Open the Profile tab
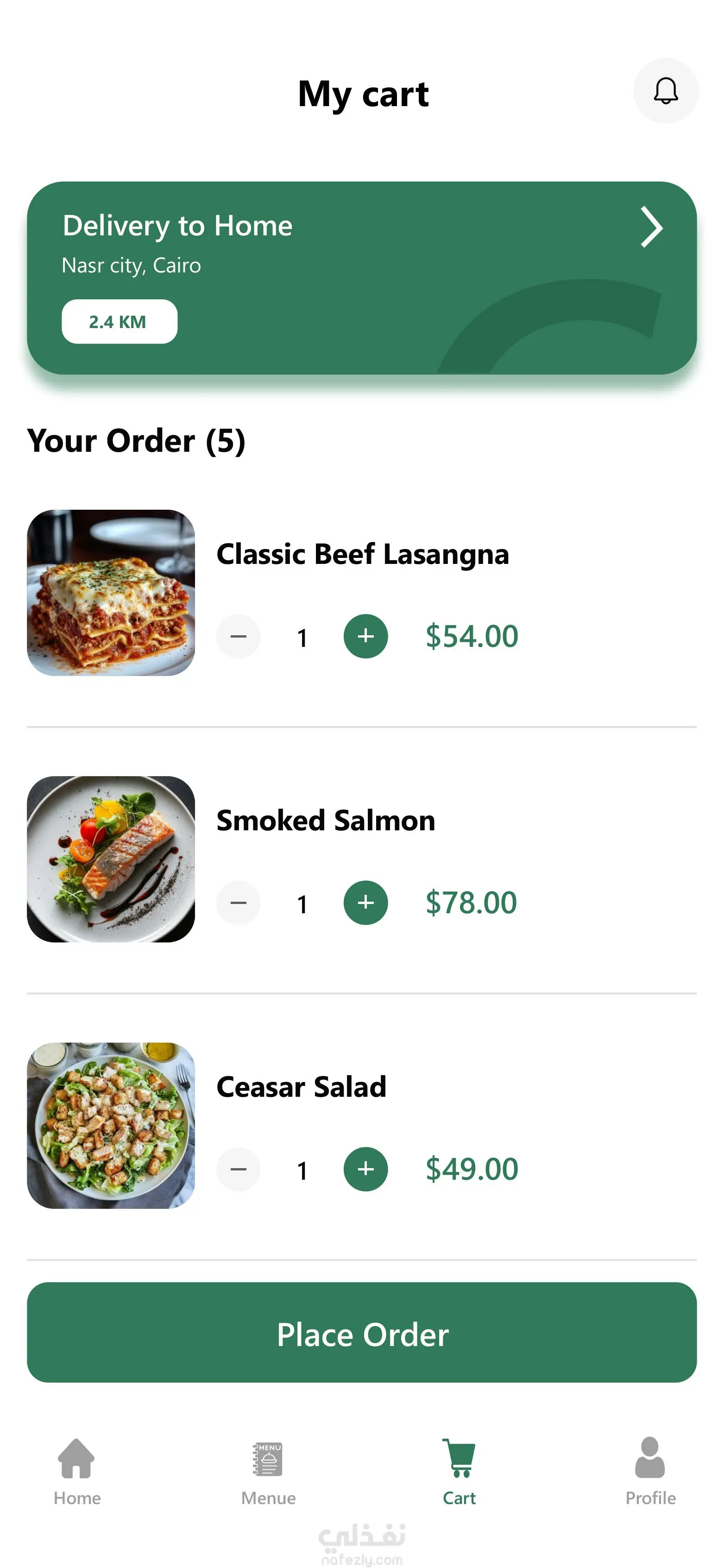 650,1469
